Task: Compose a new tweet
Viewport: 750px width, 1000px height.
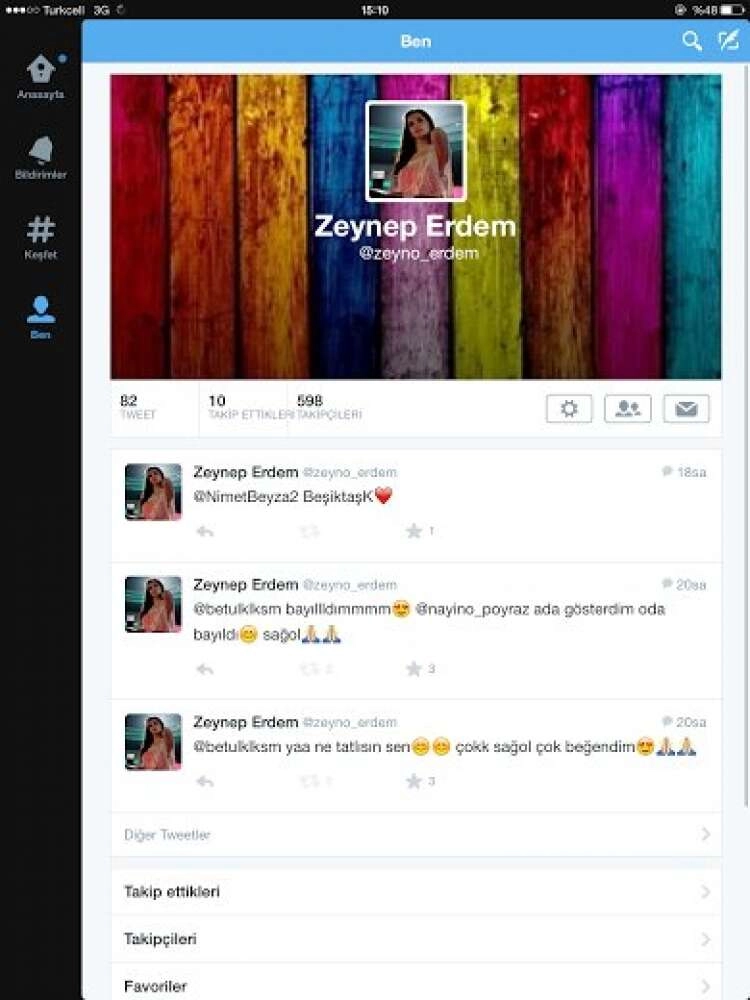Action: [729, 41]
